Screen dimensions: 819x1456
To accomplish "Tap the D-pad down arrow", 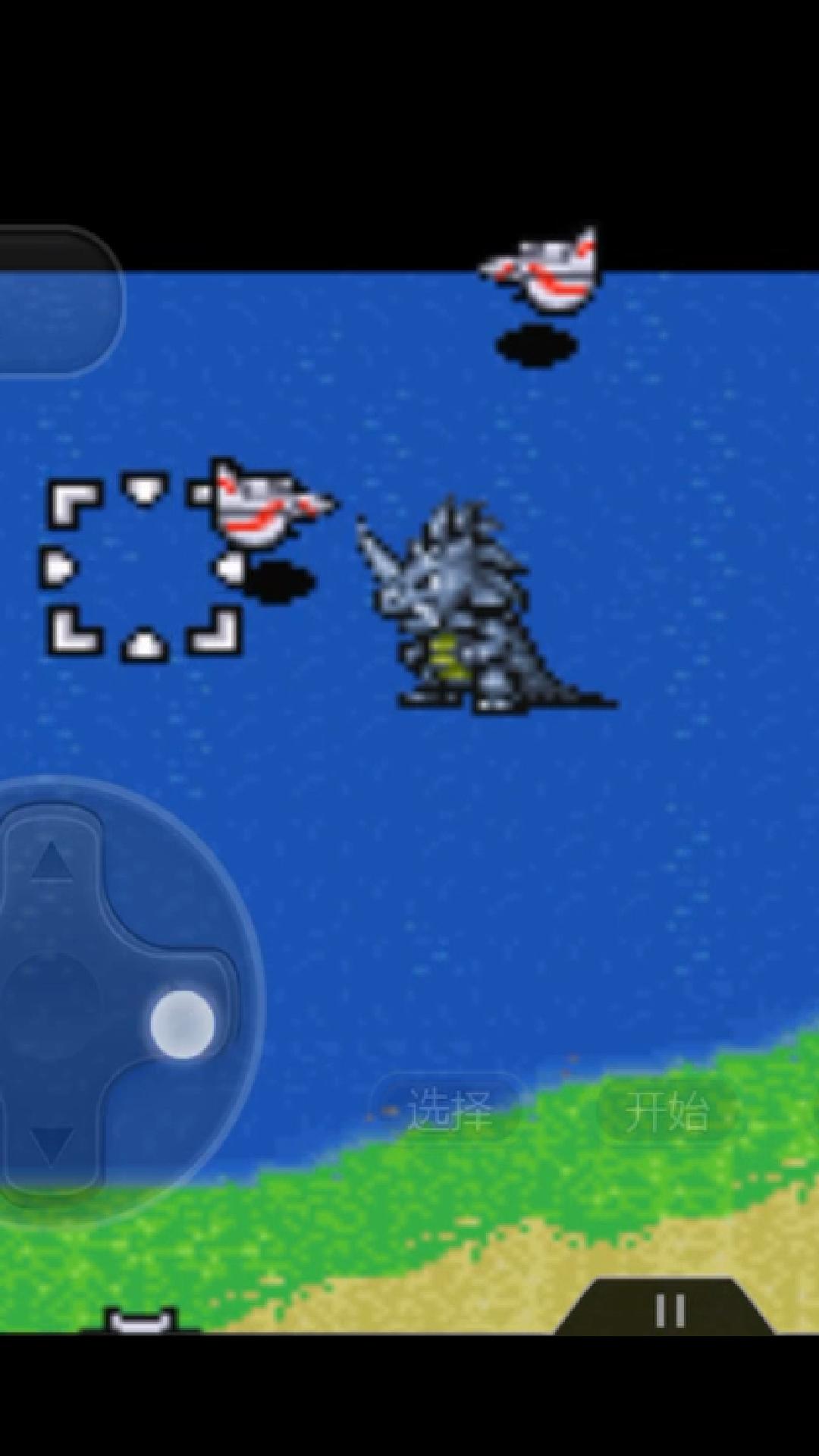I will (x=50, y=1145).
